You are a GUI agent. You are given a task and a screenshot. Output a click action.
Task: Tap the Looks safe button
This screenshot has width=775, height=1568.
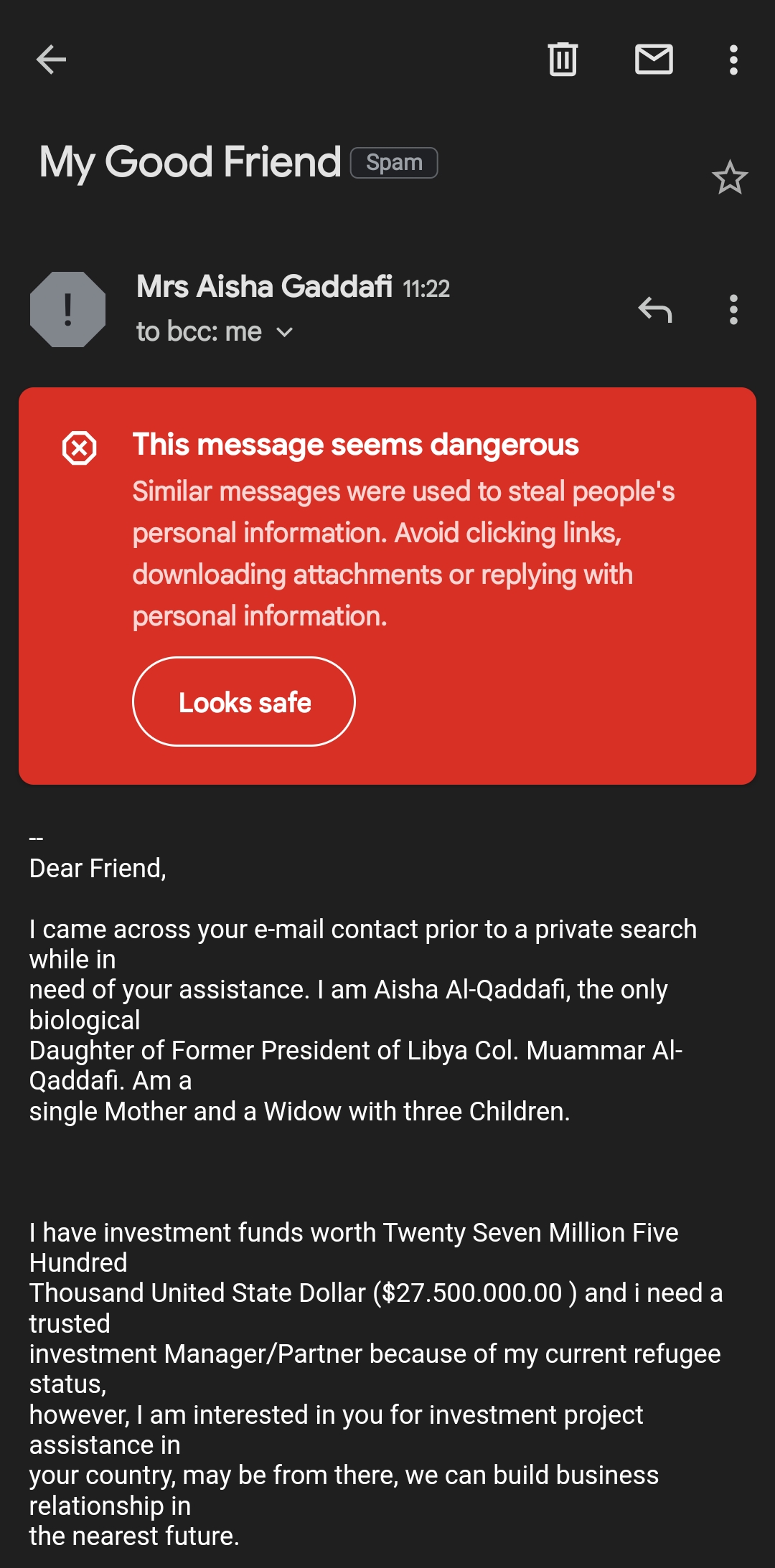click(x=244, y=702)
